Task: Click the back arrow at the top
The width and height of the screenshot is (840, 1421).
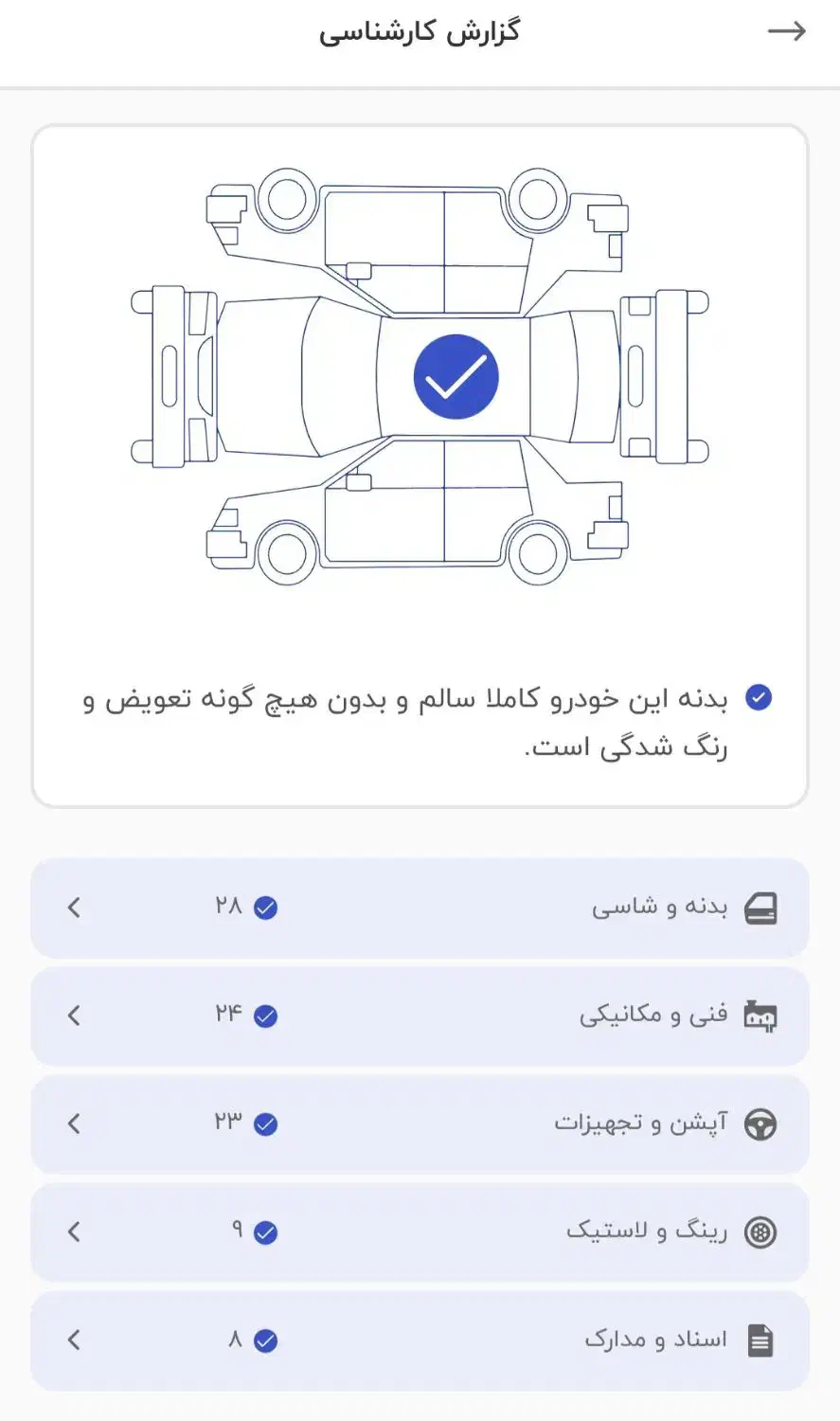Action: pos(788,31)
